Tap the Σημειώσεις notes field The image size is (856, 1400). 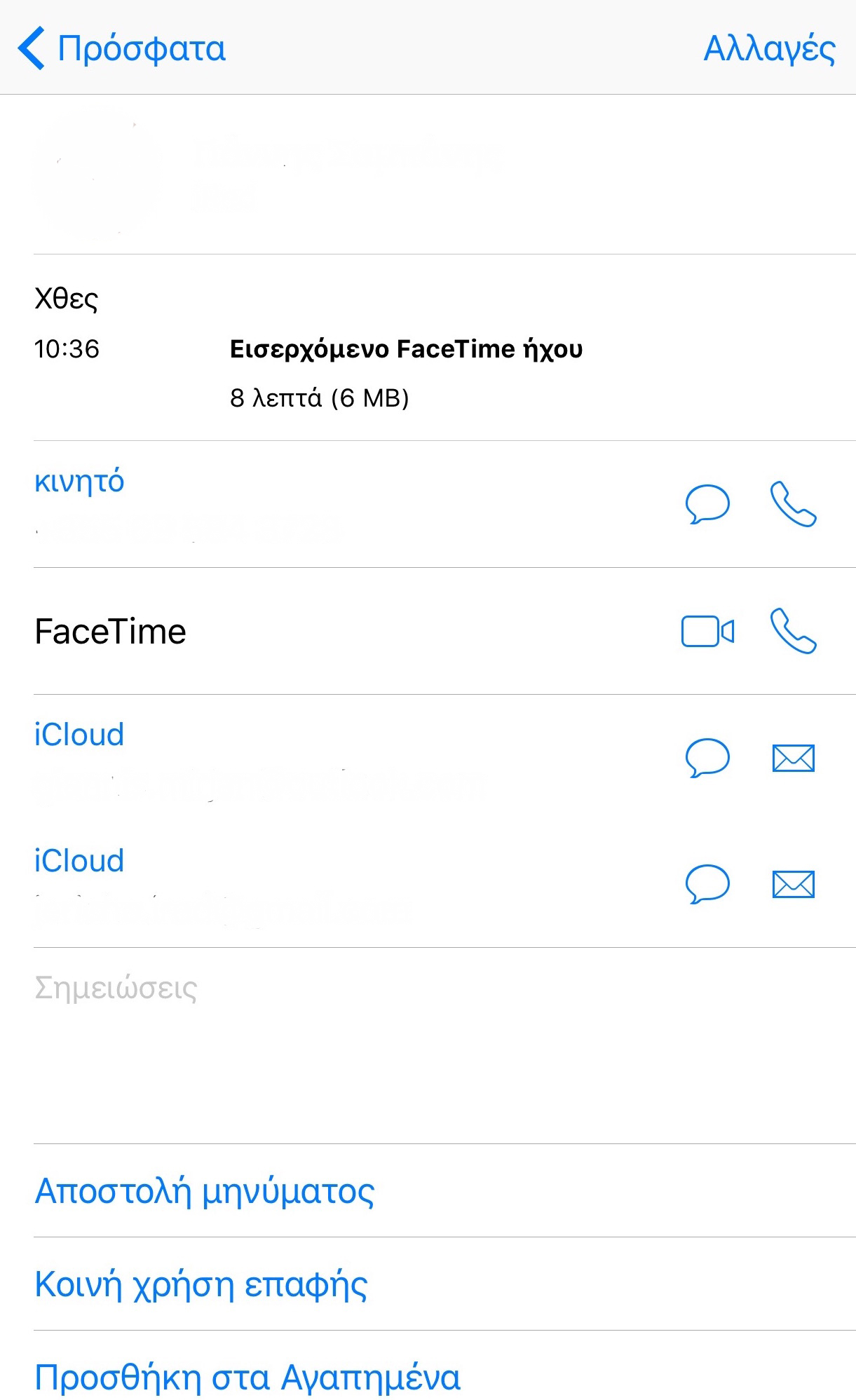pyautogui.click(x=444, y=1045)
